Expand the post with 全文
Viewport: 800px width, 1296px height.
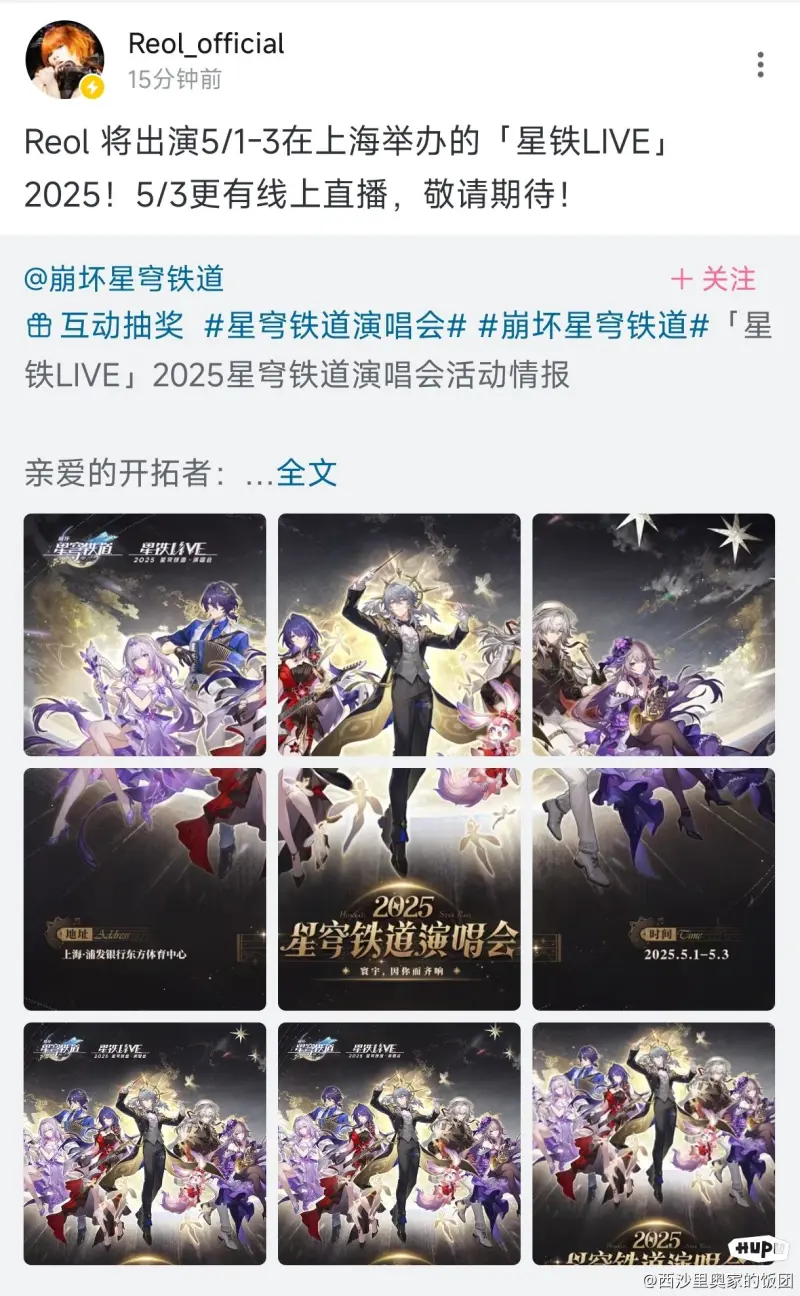pos(307,472)
